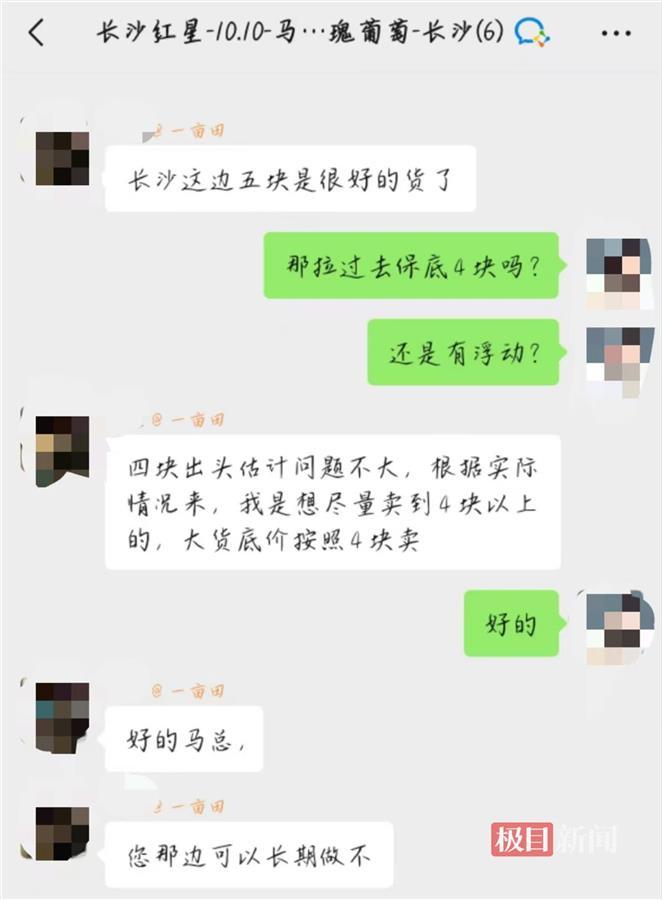Open the avatar beside the message 好的马总
Screen dimensions: 662x900
pyautogui.click(x=62, y=716)
